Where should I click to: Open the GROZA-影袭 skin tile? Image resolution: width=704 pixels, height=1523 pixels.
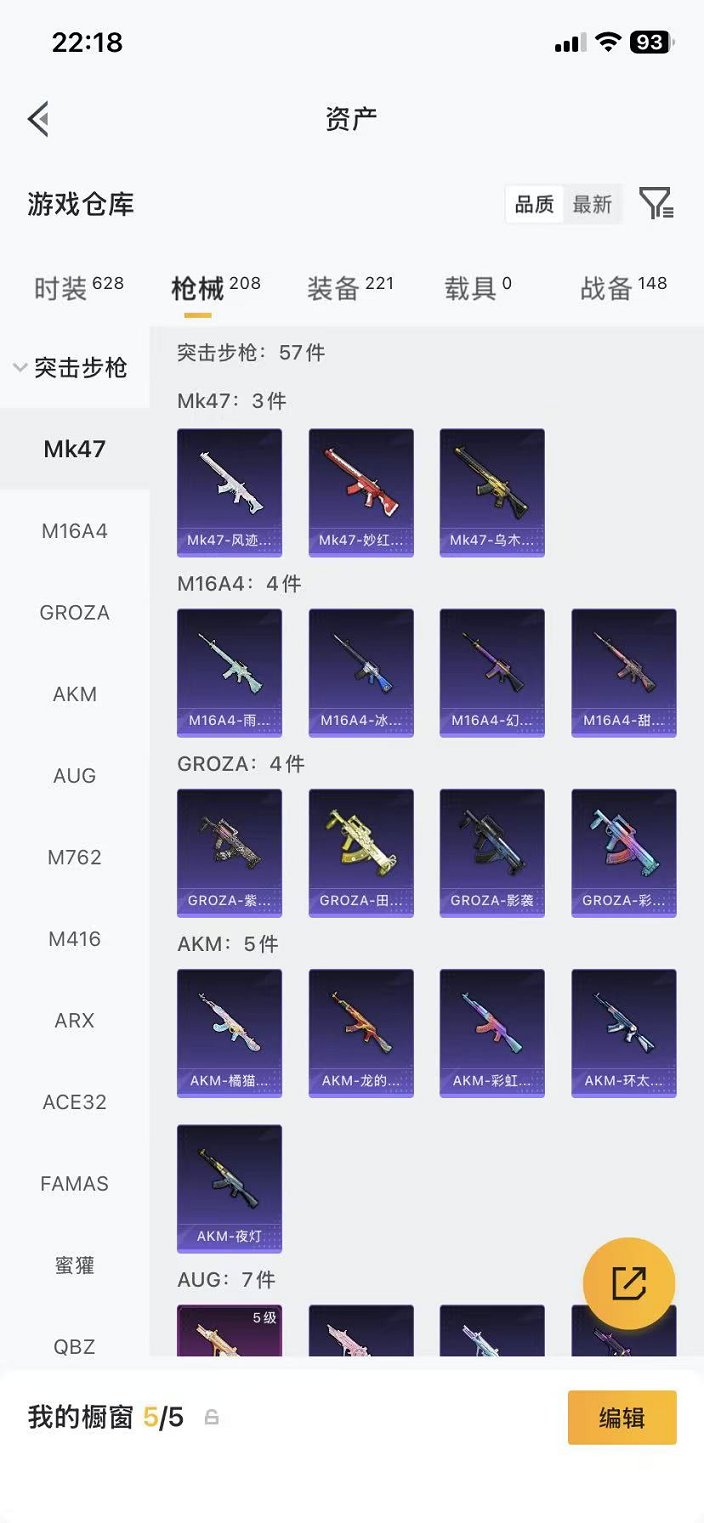[x=492, y=852]
